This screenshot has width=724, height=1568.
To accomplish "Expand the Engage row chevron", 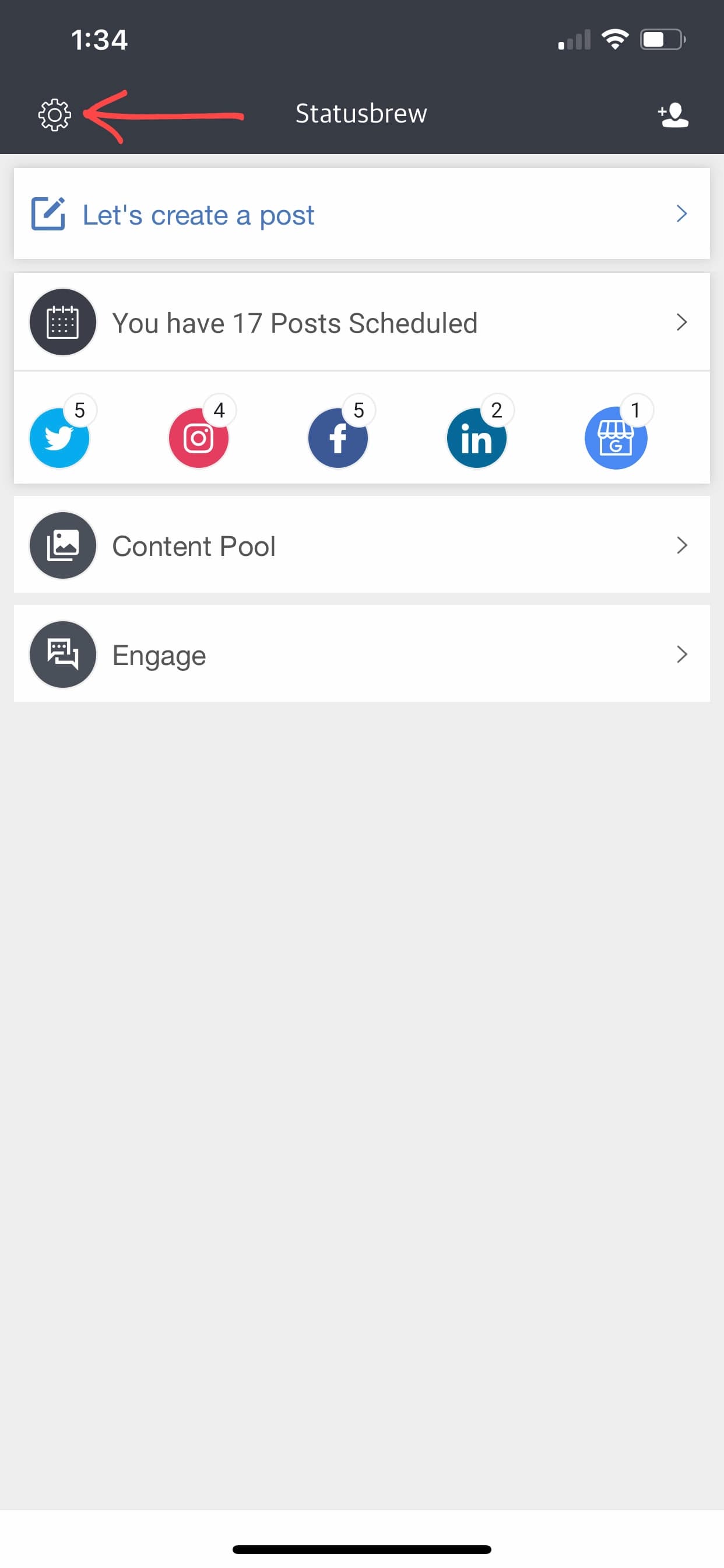I will pos(681,654).
